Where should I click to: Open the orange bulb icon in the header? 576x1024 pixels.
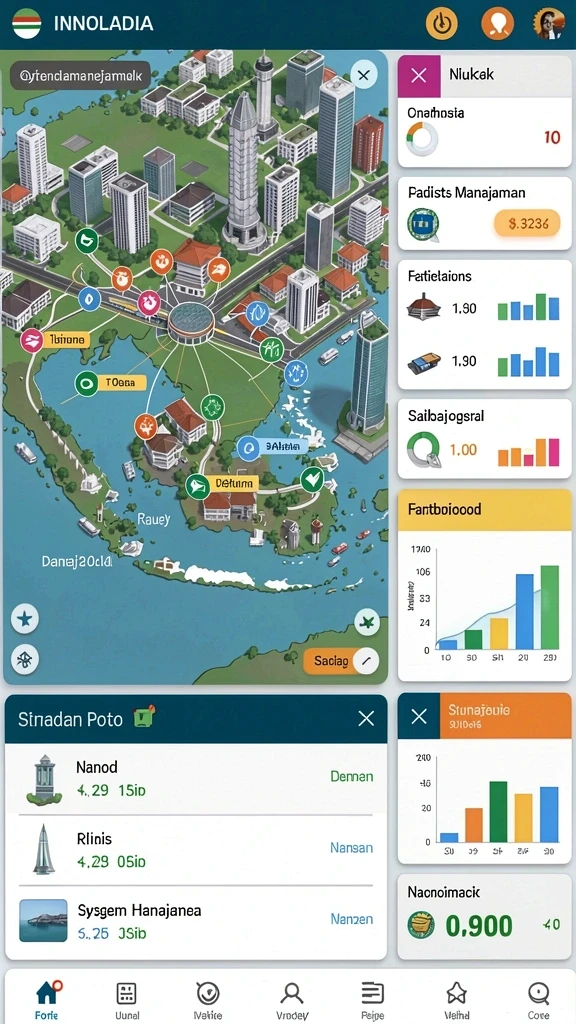click(498, 24)
